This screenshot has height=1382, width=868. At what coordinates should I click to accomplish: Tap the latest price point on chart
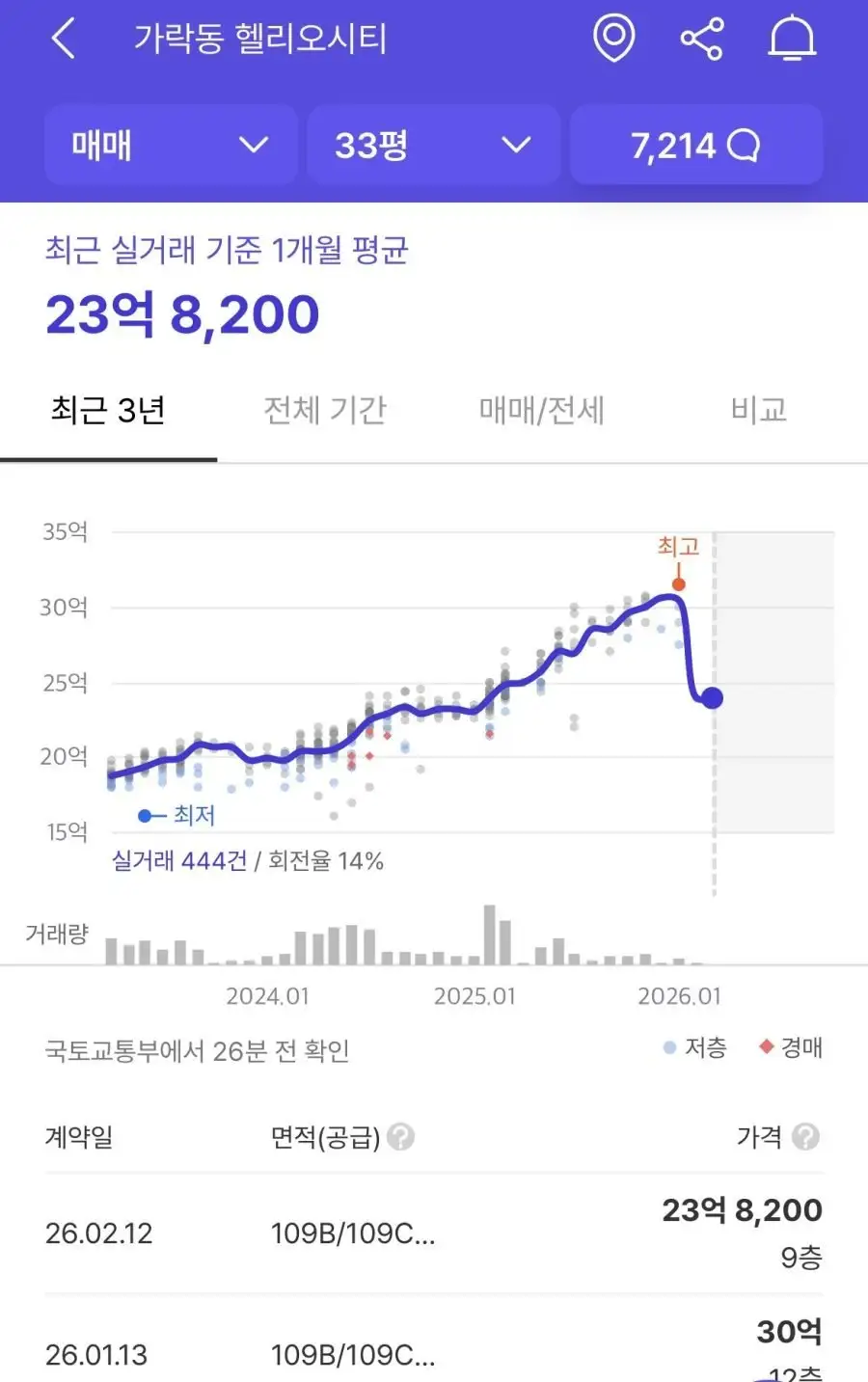712,697
